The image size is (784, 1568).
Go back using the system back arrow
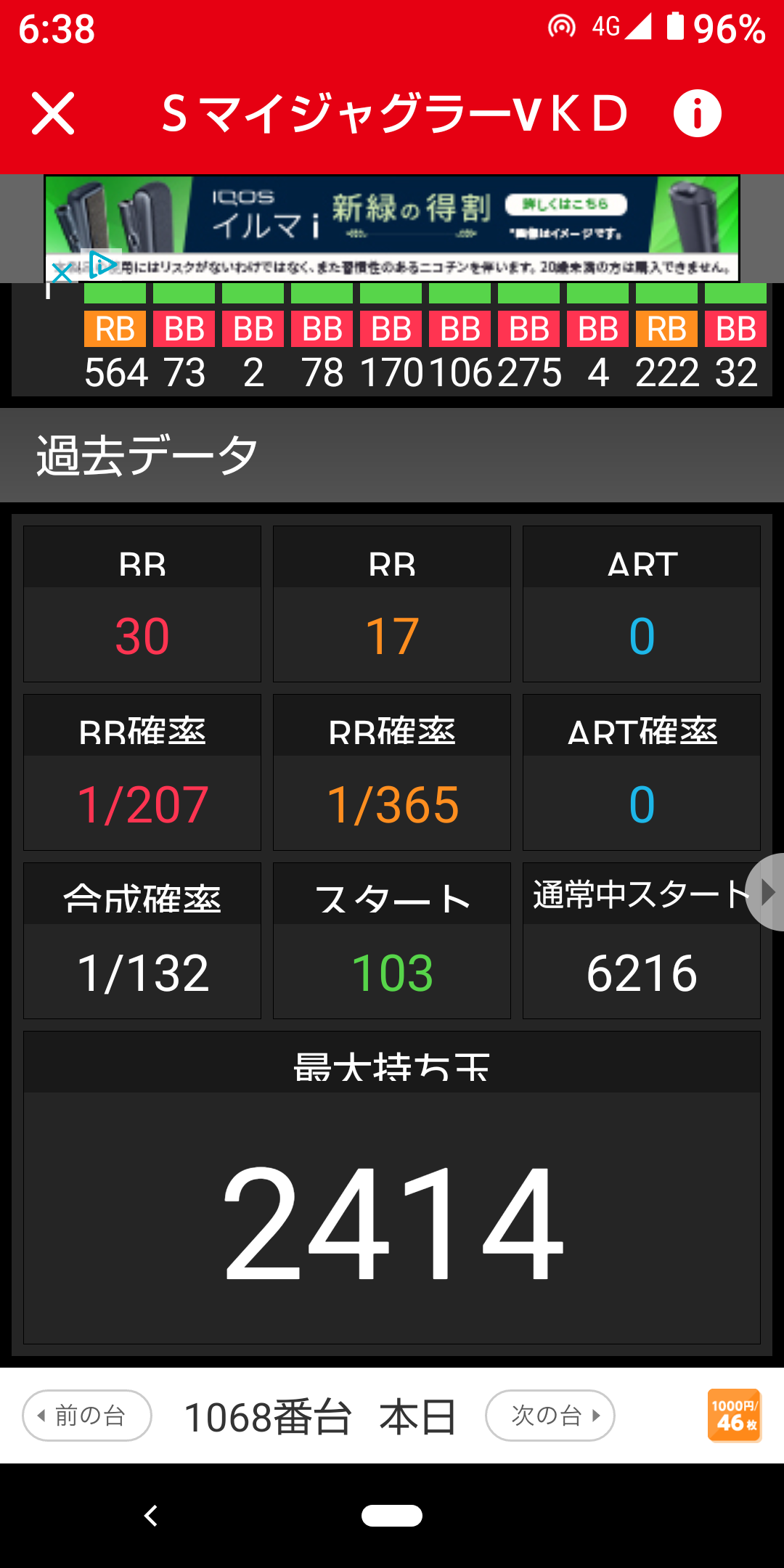click(151, 1515)
